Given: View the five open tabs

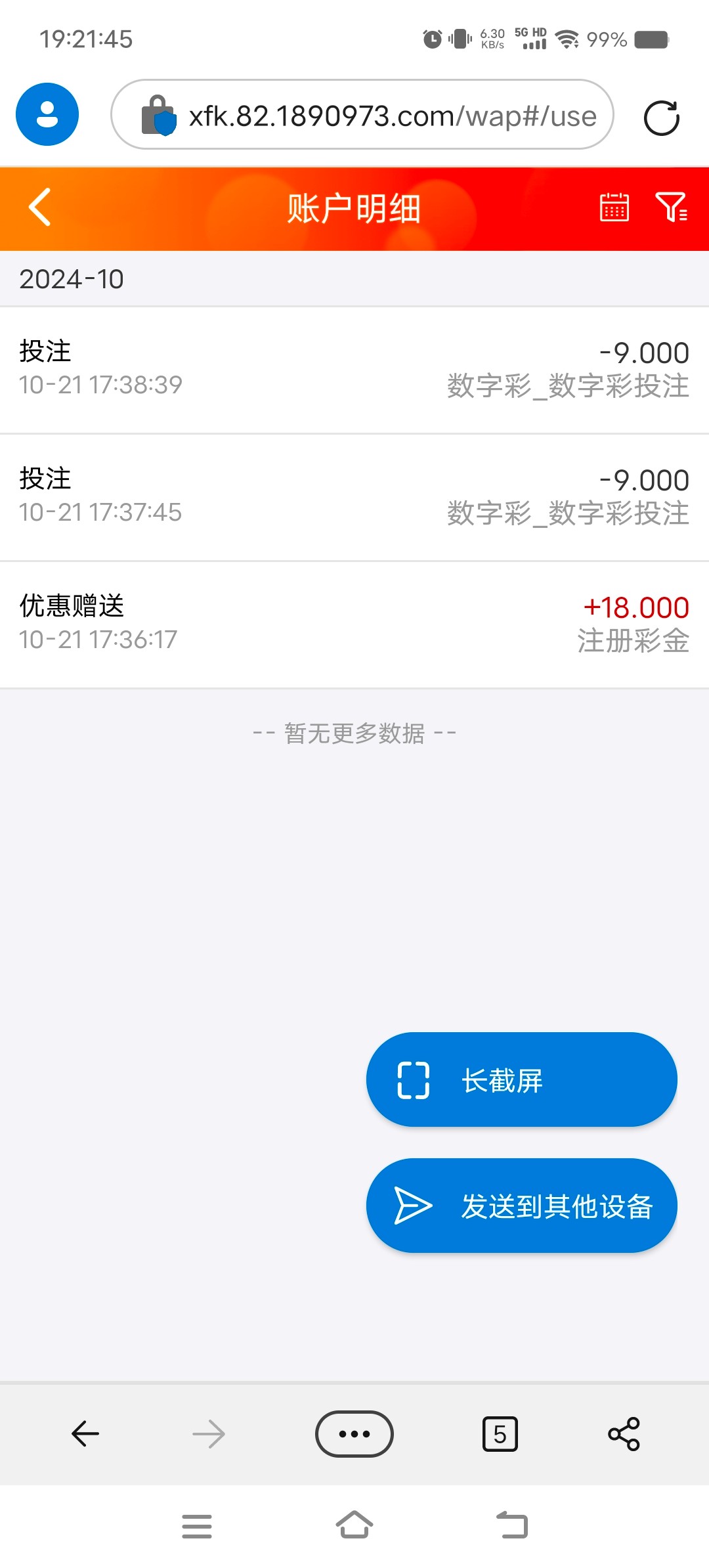Looking at the screenshot, I should 500,1434.
